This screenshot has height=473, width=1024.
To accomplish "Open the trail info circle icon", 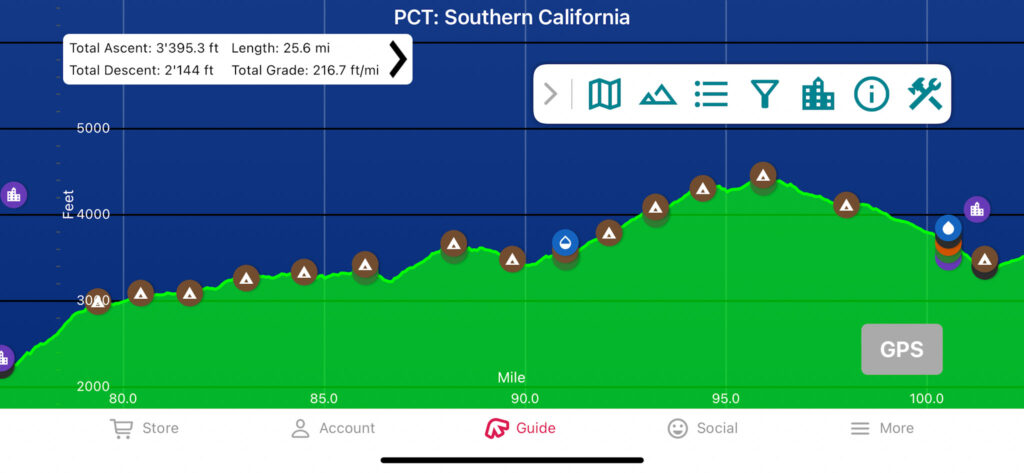I will [x=871, y=95].
